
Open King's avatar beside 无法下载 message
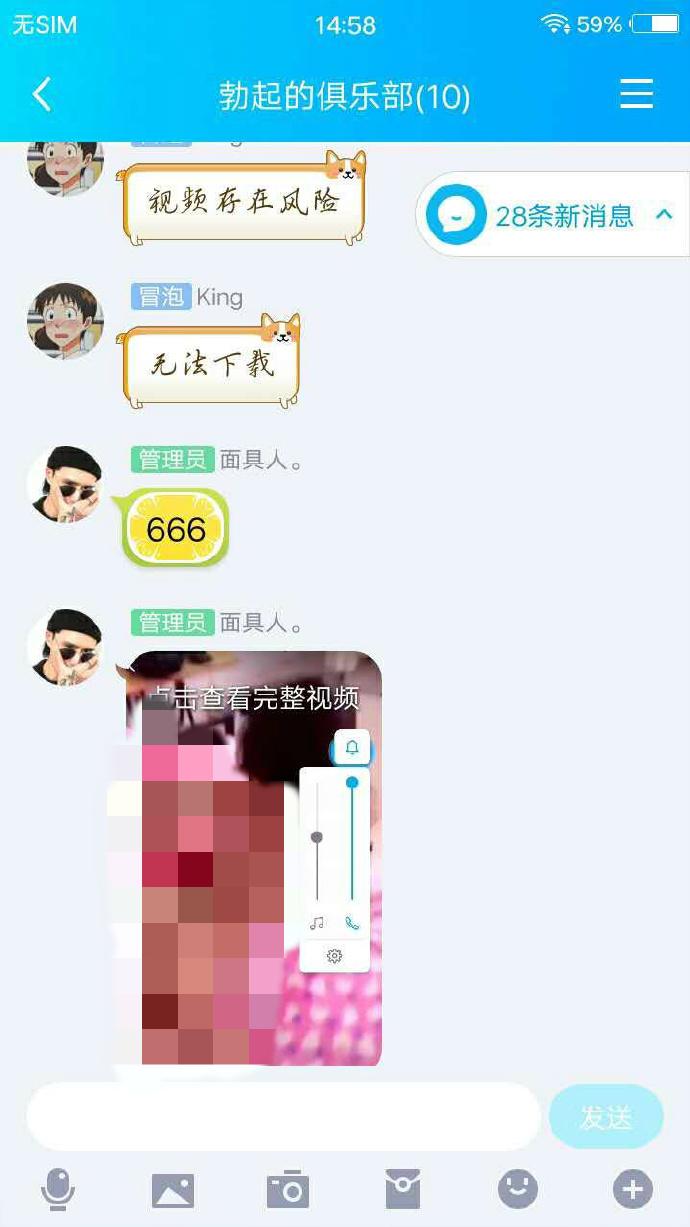(x=65, y=321)
